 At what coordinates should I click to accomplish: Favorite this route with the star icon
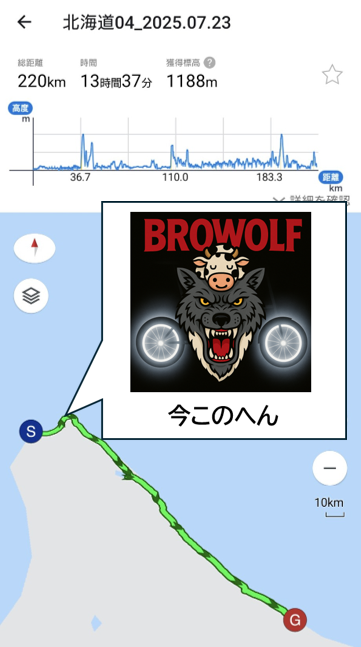(x=332, y=75)
